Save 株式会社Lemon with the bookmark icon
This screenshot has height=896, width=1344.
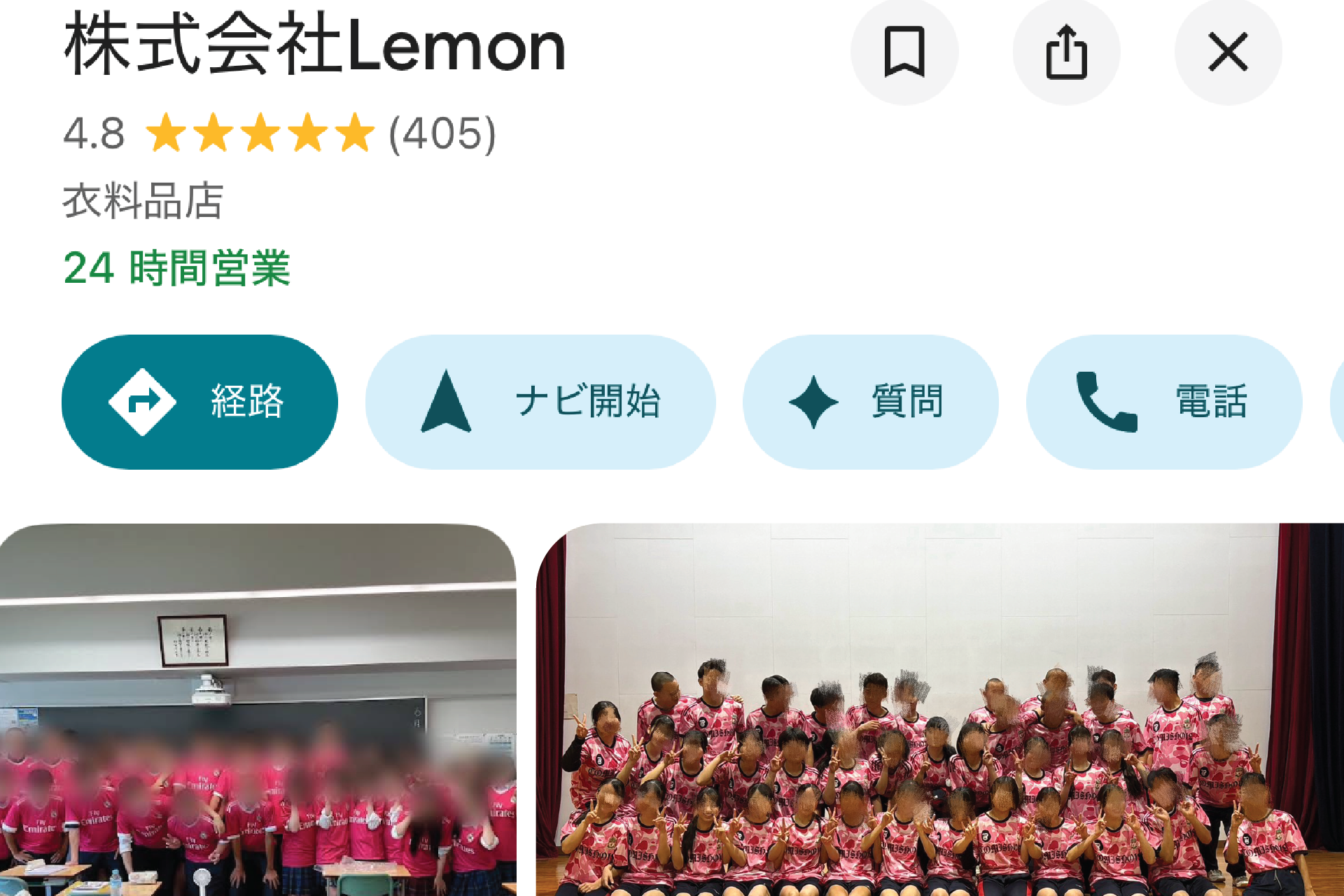click(904, 52)
